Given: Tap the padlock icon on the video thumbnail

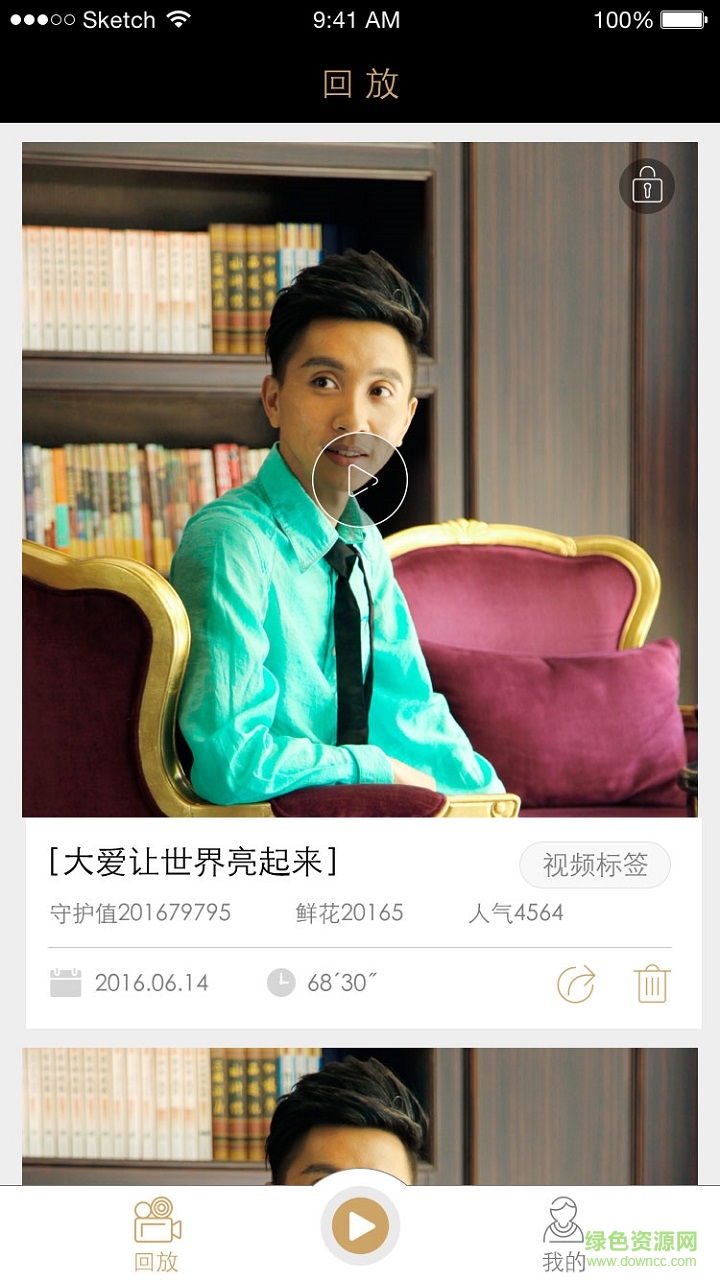Looking at the screenshot, I should (647, 186).
